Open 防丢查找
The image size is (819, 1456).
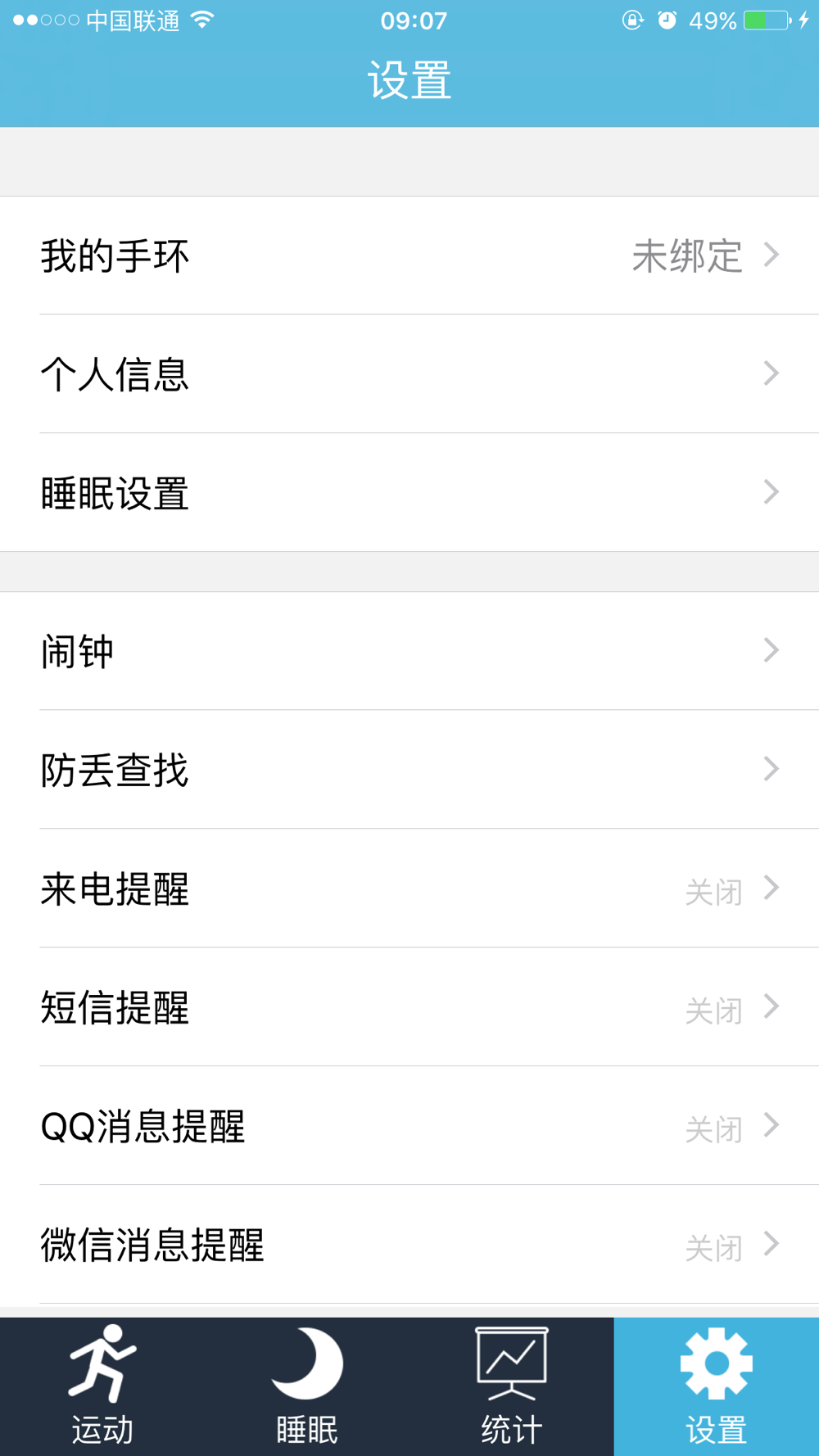409,770
